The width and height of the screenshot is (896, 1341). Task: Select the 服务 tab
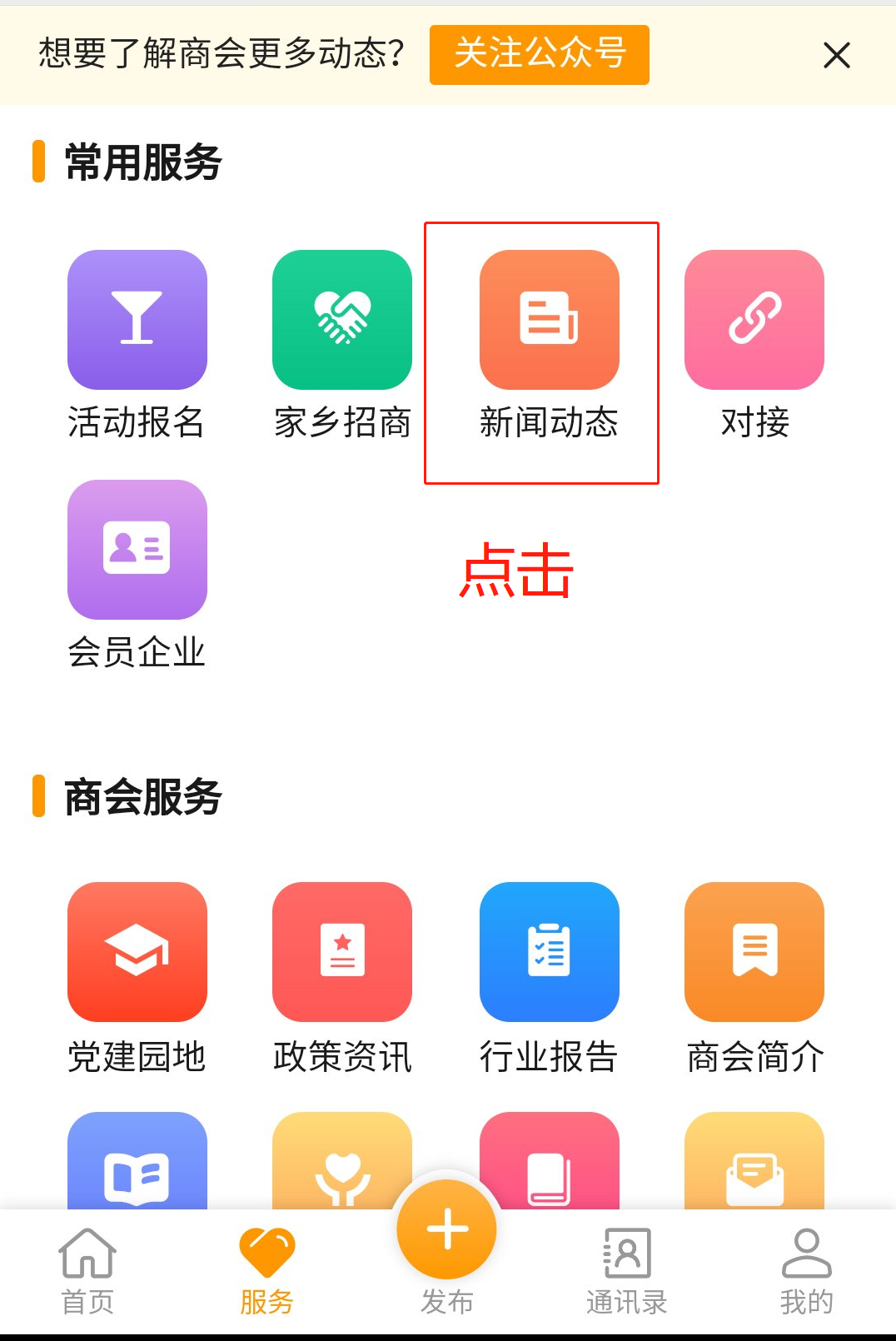point(266,1270)
